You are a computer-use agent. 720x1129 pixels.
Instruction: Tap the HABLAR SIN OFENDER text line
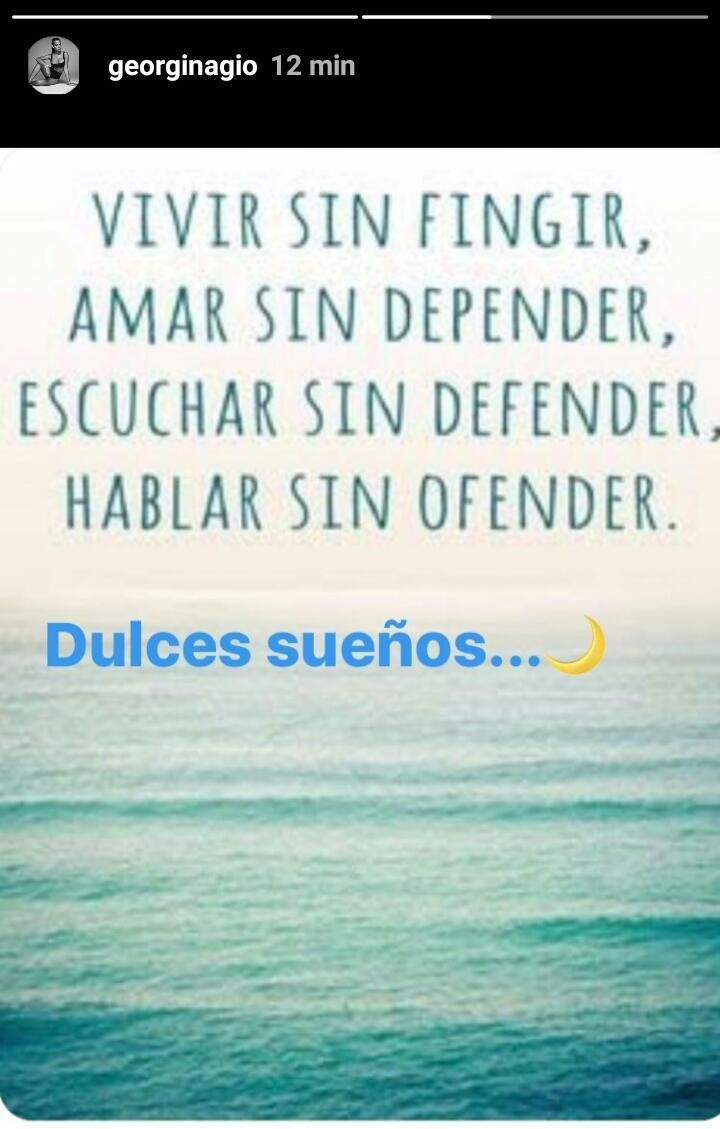[362, 499]
